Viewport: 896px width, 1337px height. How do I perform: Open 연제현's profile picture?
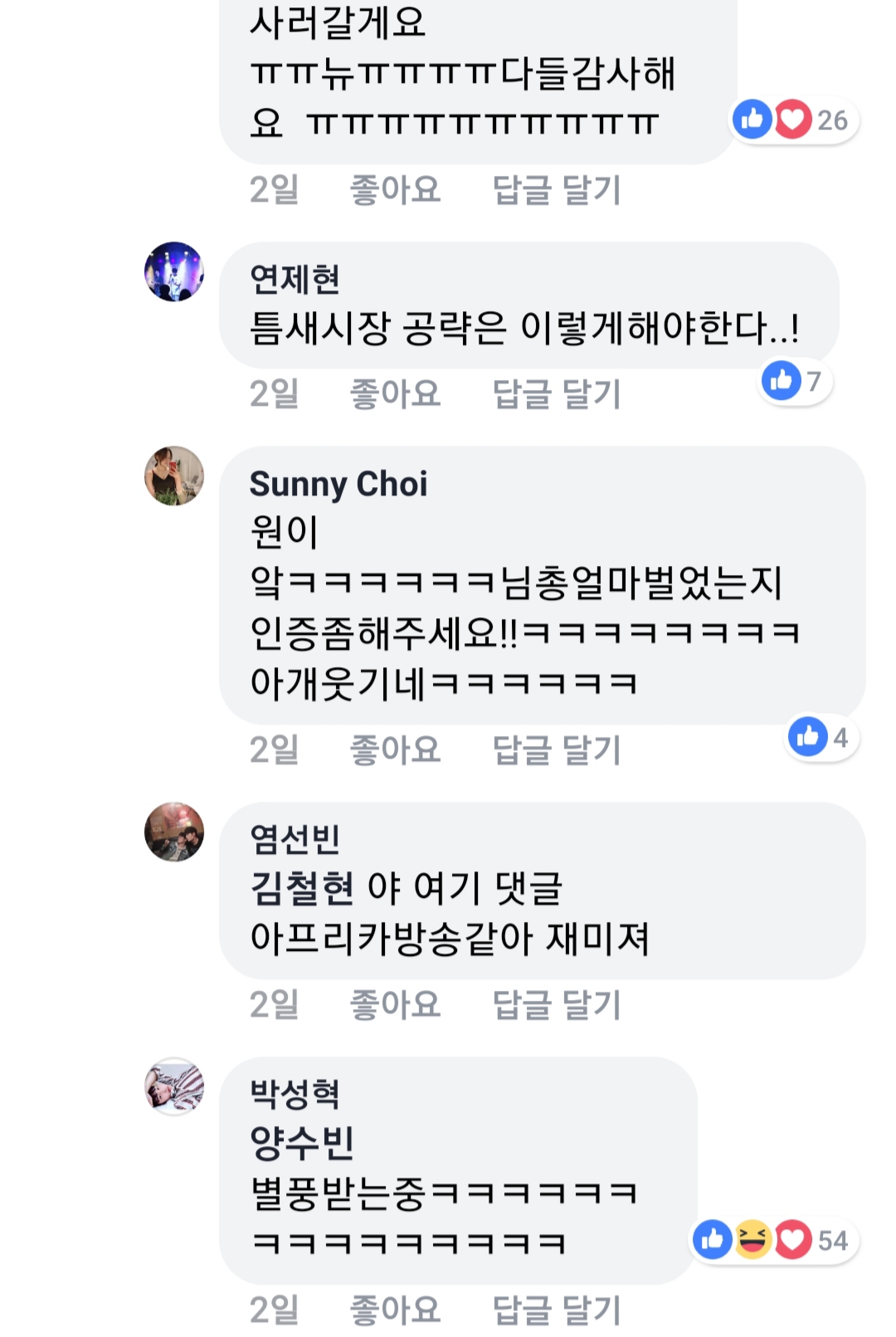coord(174,272)
